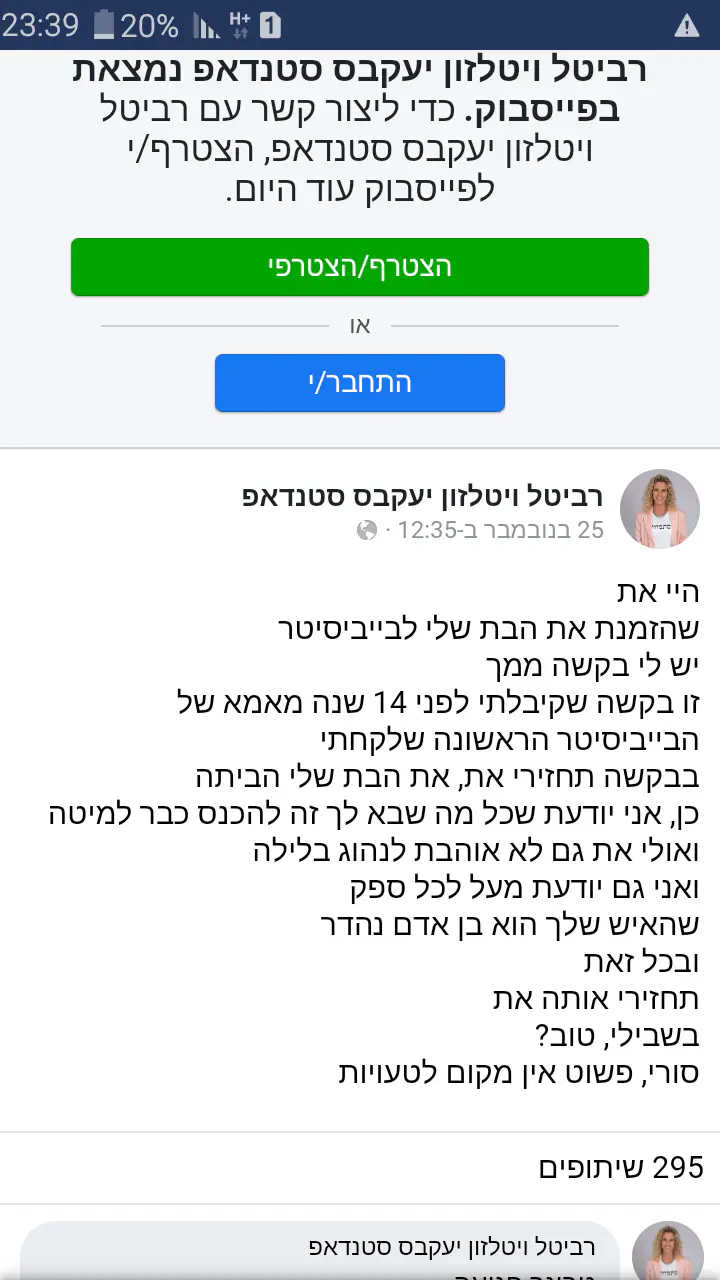
Task: Tap the green הצטרף/הצטרפי join button
Action: coord(360,267)
